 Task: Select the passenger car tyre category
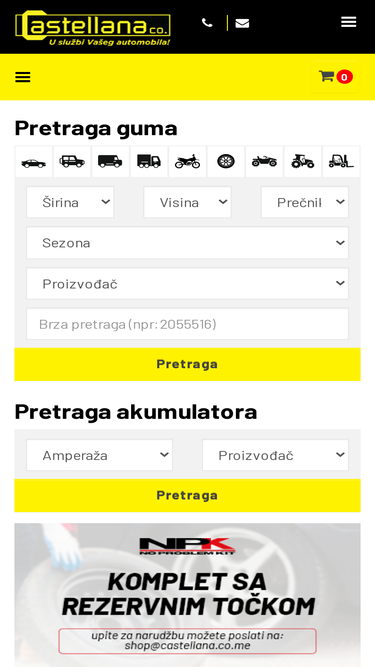(x=34, y=161)
